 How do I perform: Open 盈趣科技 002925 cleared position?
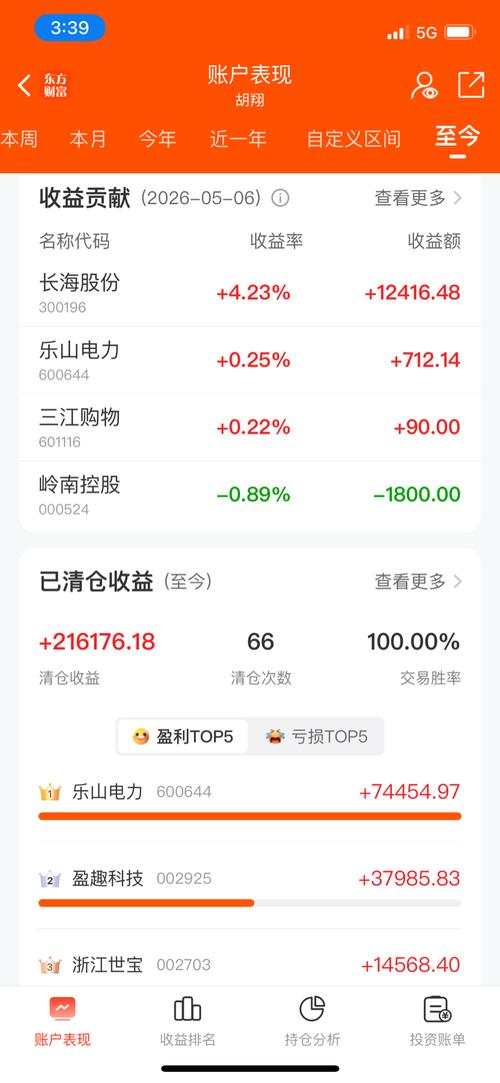[x=250, y=887]
